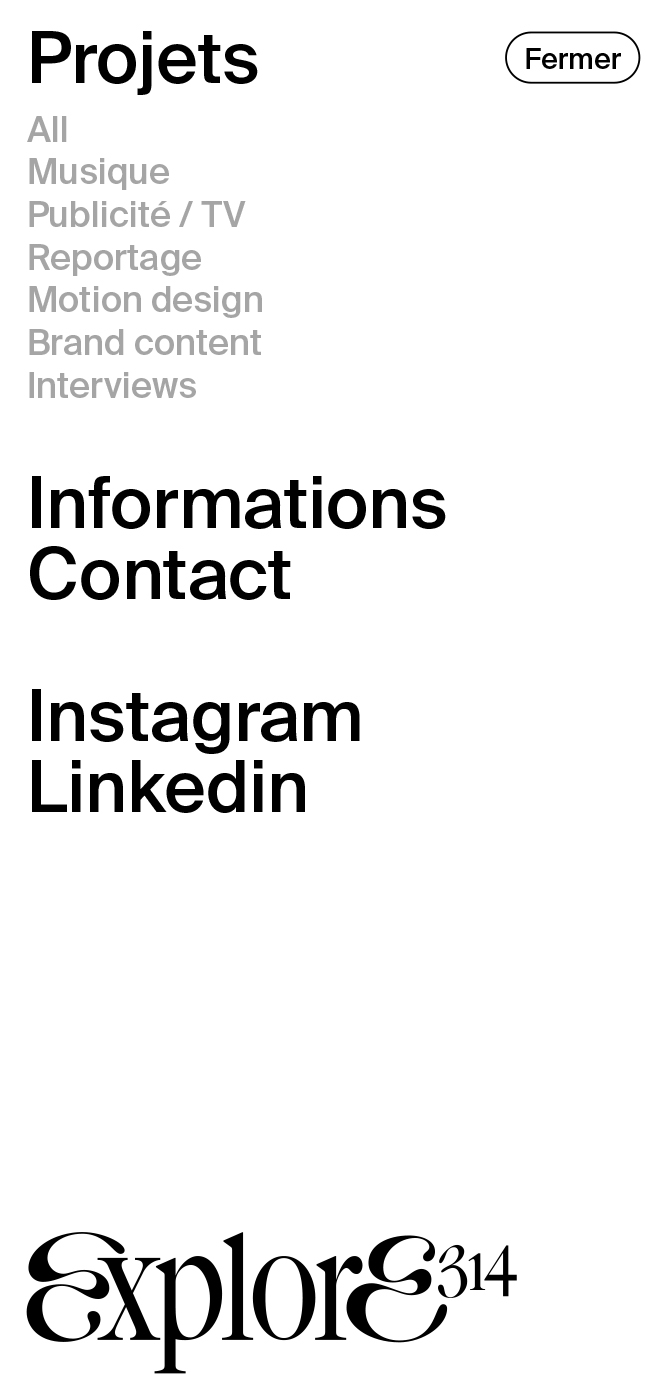Viewport: 667px width, 1400px height.
Task: Open the Reportage category
Action: point(115,258)
